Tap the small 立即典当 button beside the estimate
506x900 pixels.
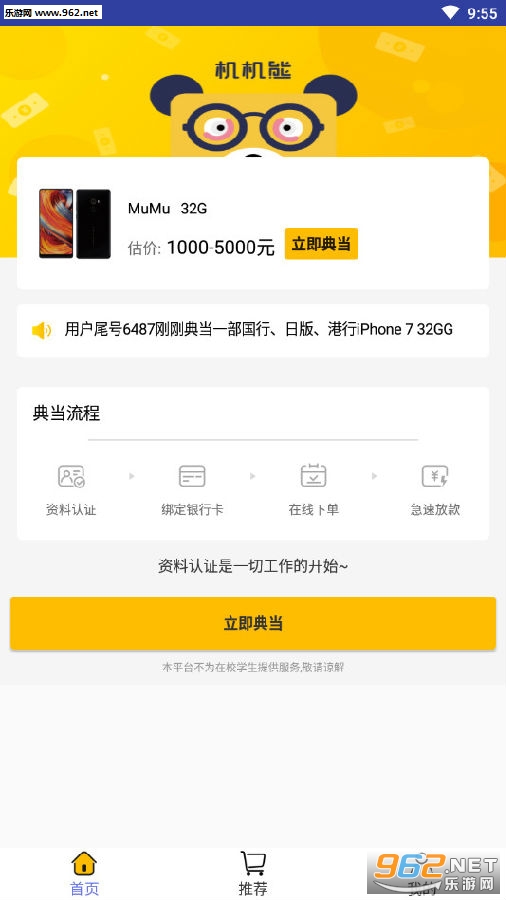[321, 244]
